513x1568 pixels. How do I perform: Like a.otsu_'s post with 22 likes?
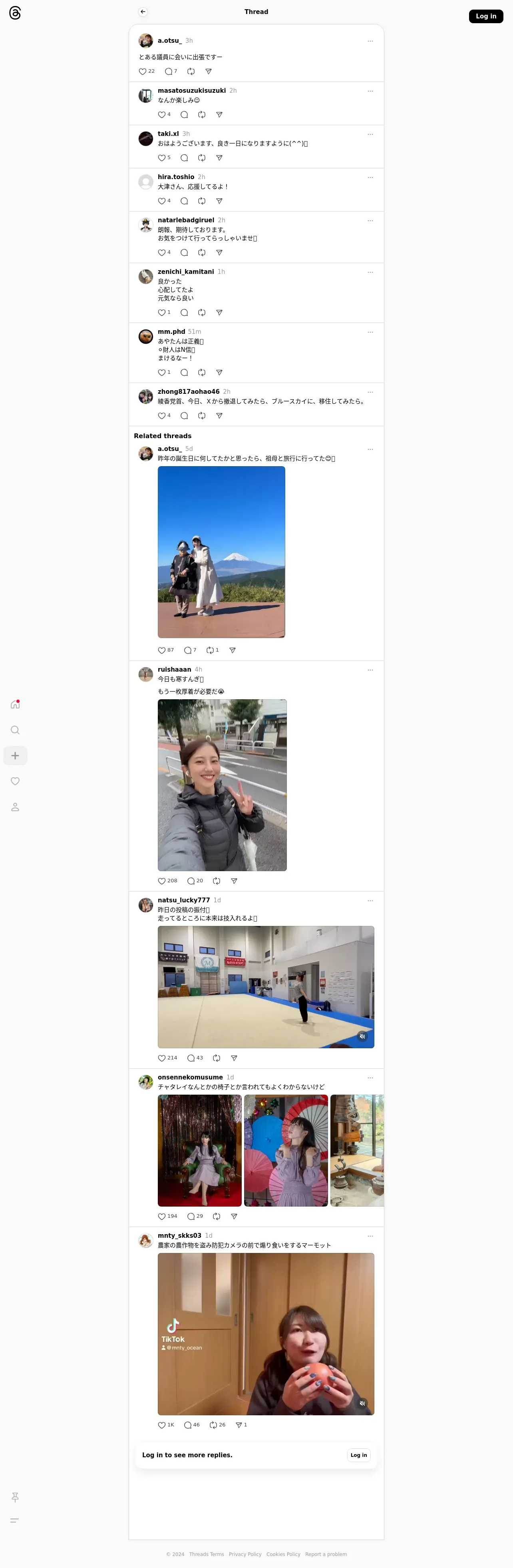coord(142,72)
